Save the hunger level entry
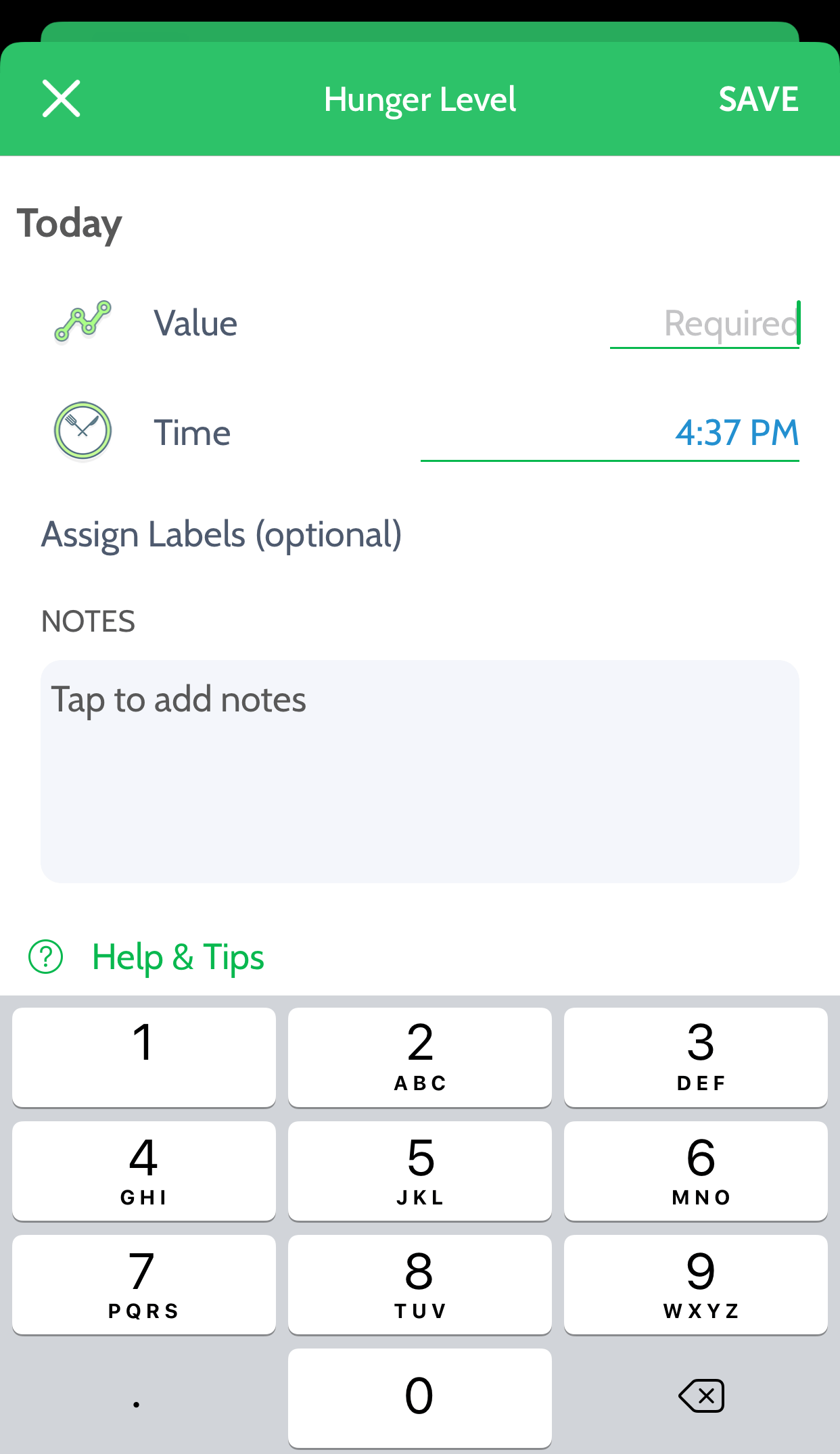Viewport: 840px width, 1454px height. (x=757, y=99)
